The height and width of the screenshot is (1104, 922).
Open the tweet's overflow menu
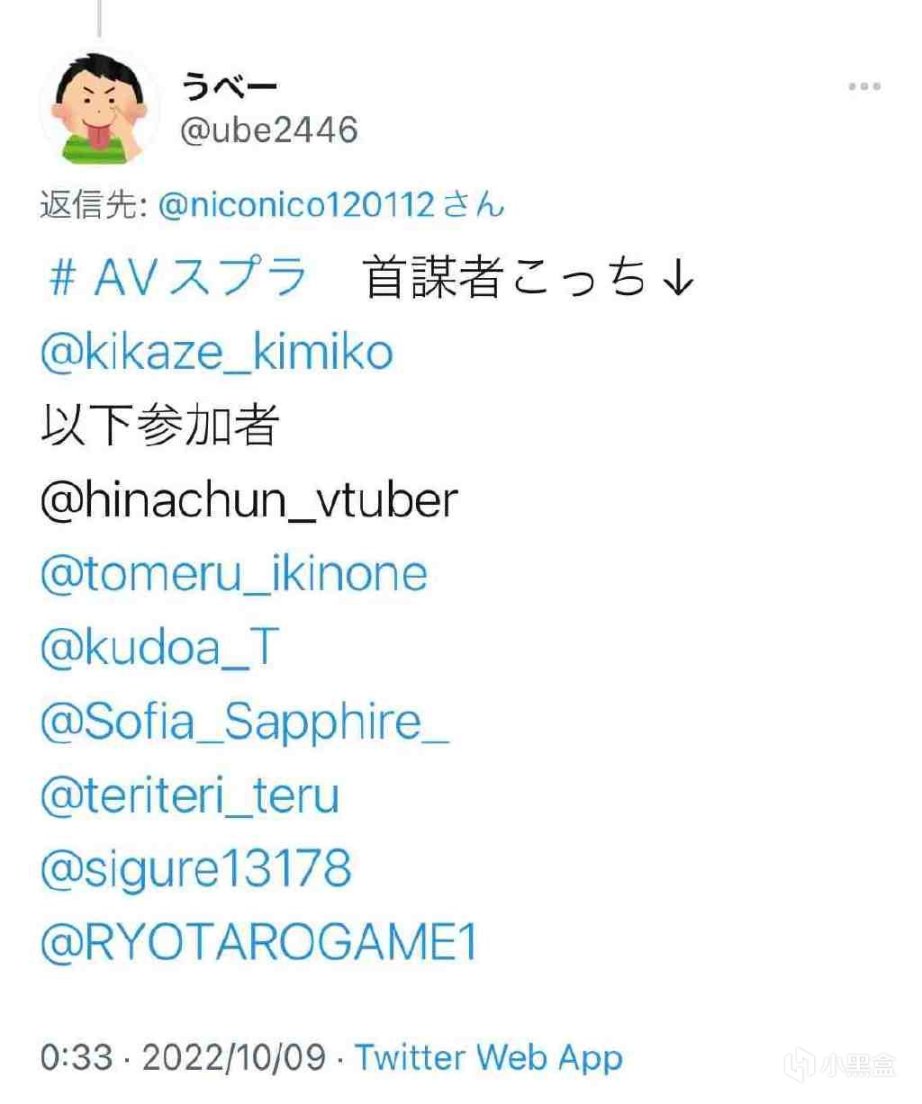[863, 88]
